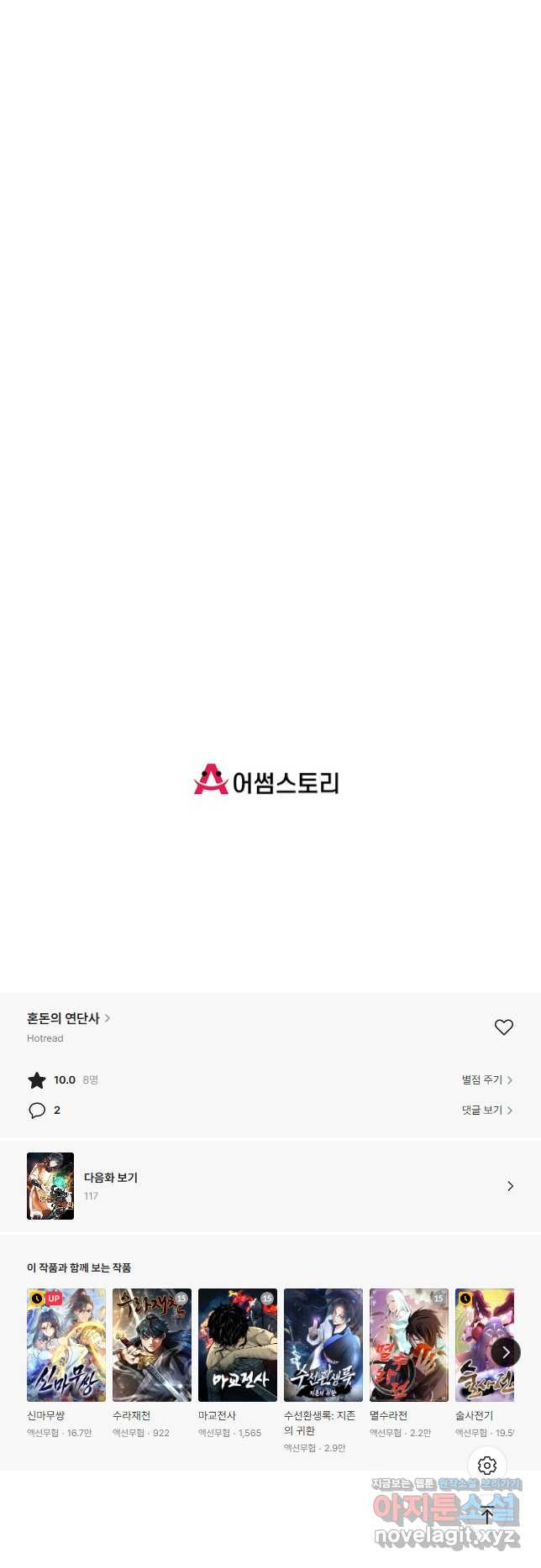Screen dimensions: 541x1568
Task: Open the 신마무쌍 recommendation
Action: (66, 1345)
